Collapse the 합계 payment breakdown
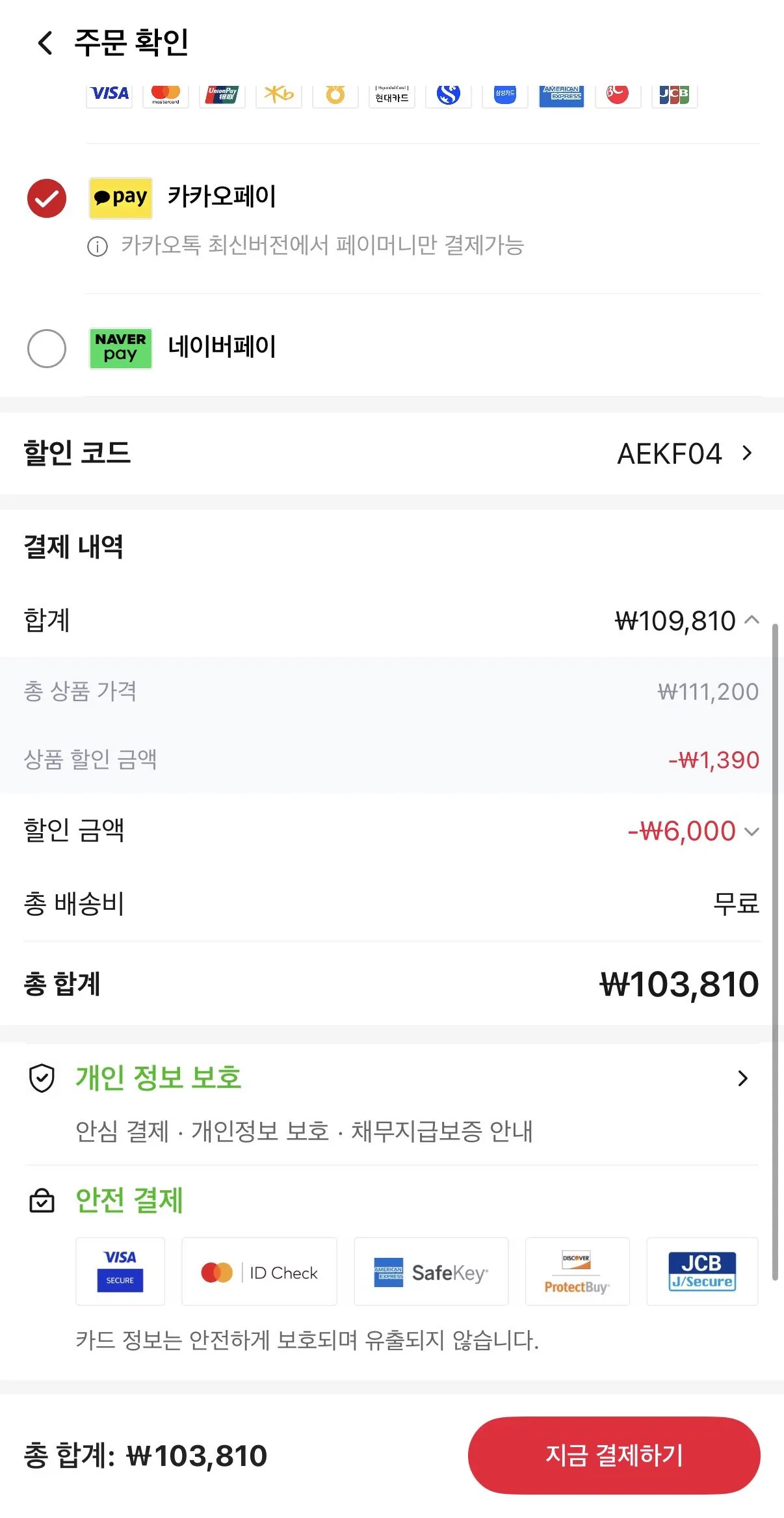This screenshot has height=1518, width=784. pyautogui.click(x=751, y=620)
